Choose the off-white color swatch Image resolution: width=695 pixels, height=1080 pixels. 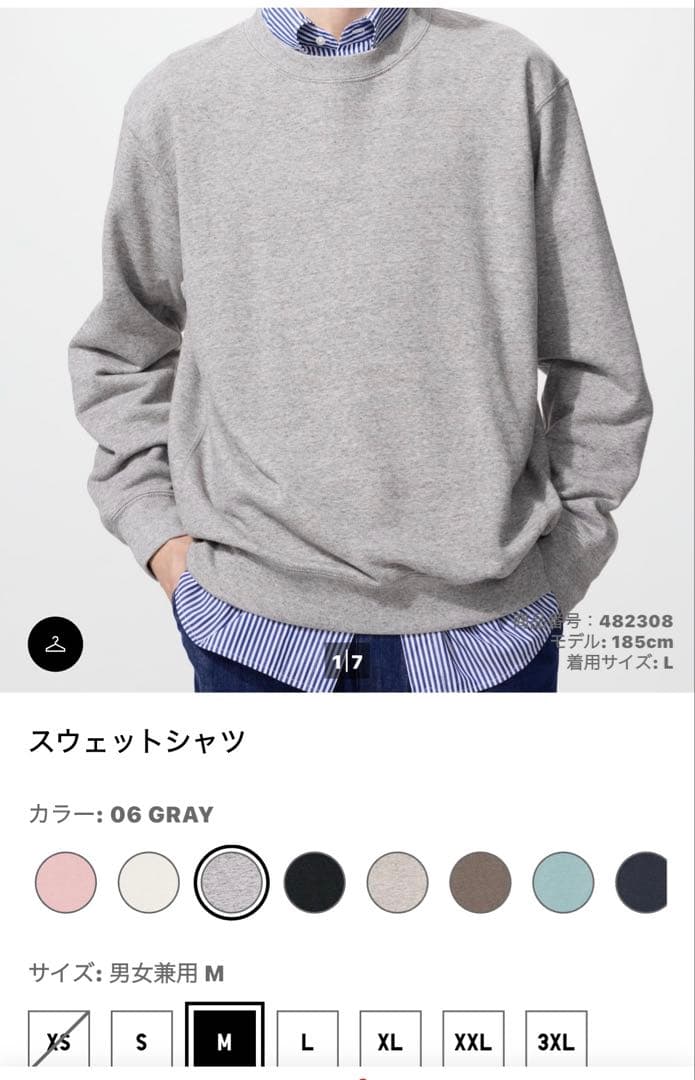(149, 882)
